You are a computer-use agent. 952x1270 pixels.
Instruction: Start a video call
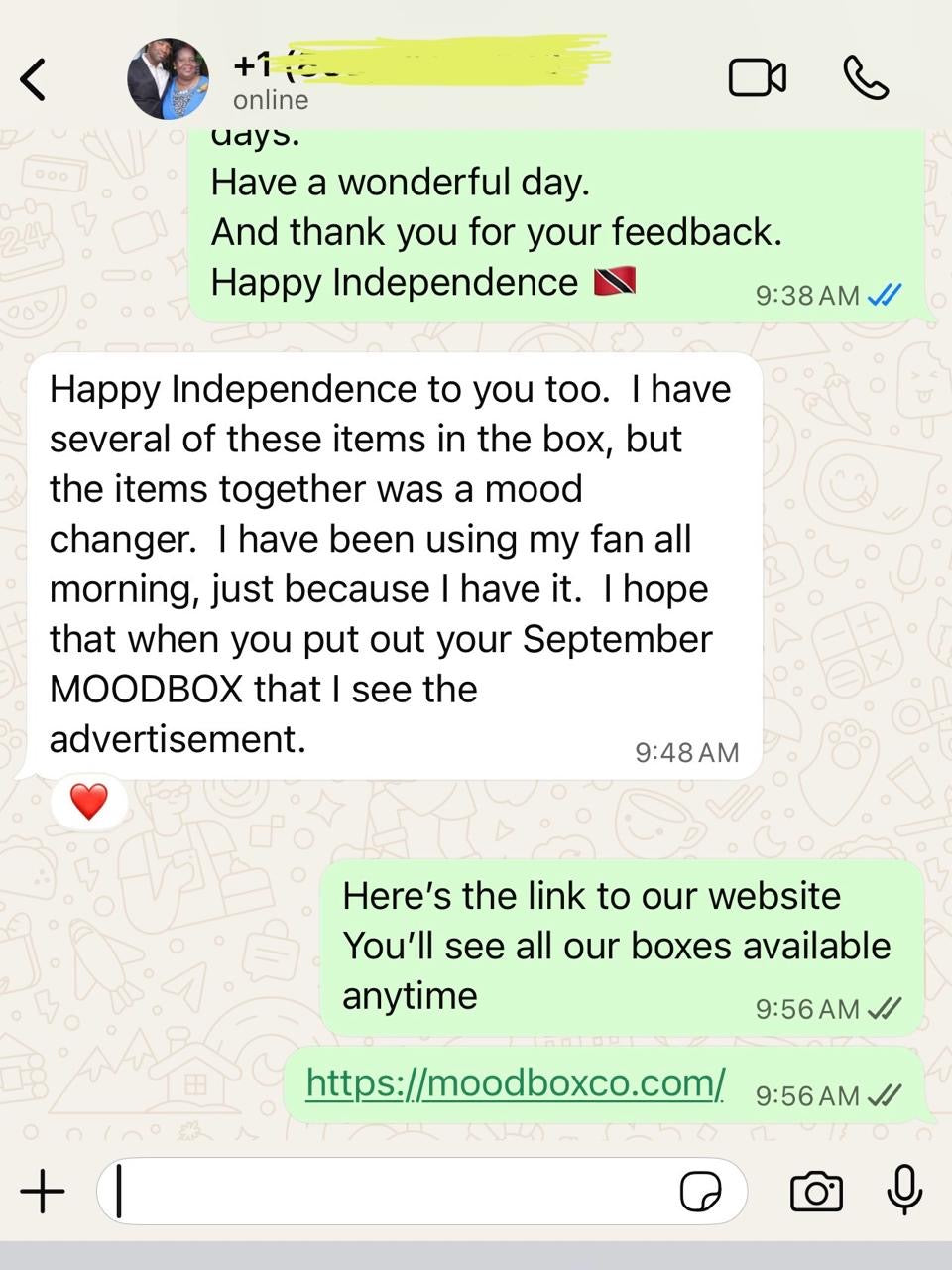757,77
